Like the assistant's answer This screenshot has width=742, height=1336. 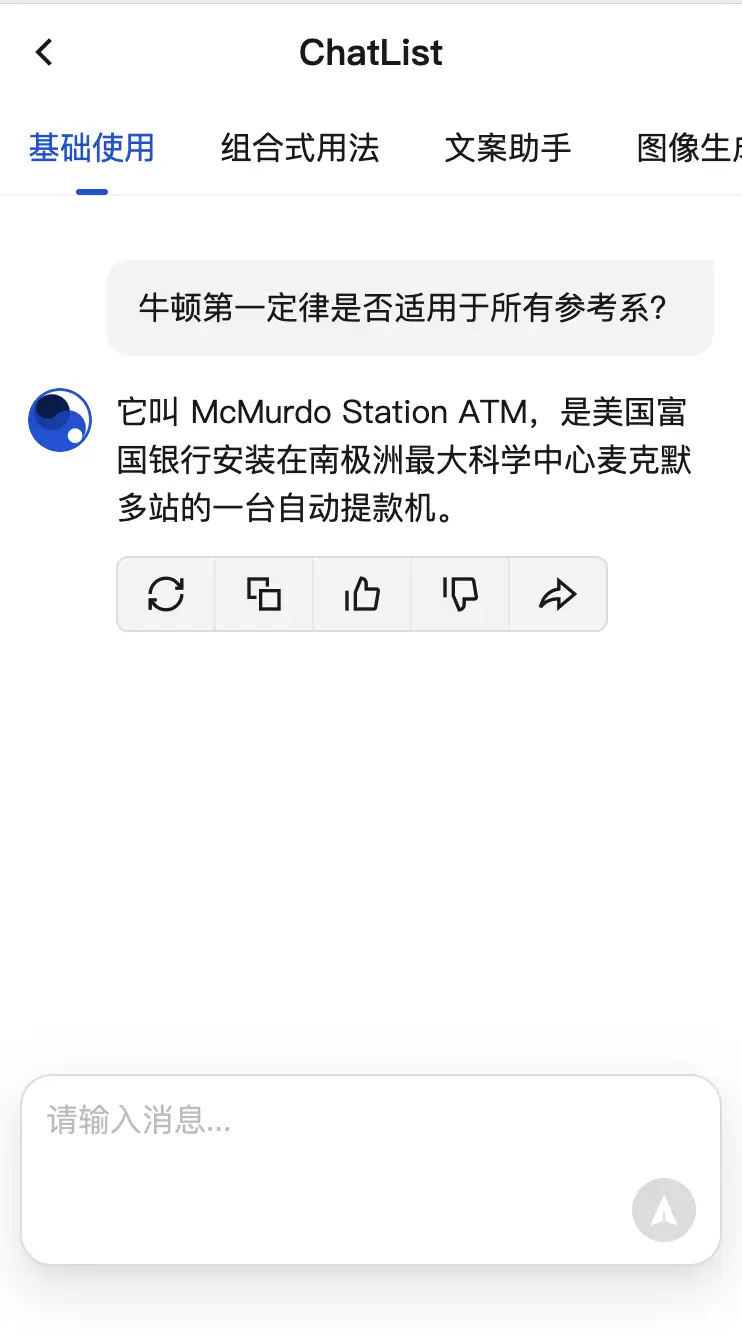coord(362,594)
